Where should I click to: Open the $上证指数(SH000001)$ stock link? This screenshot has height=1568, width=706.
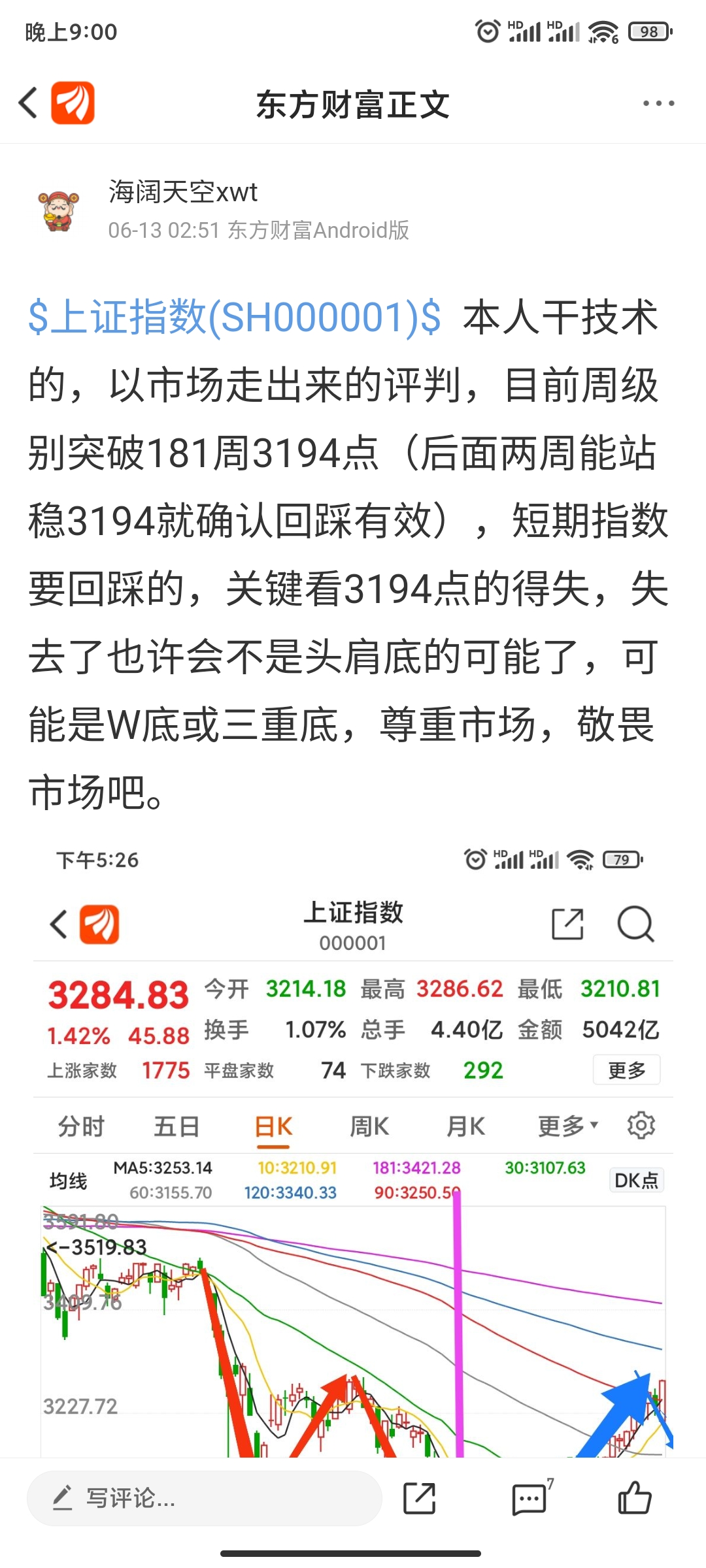click(x=235, y=318)
